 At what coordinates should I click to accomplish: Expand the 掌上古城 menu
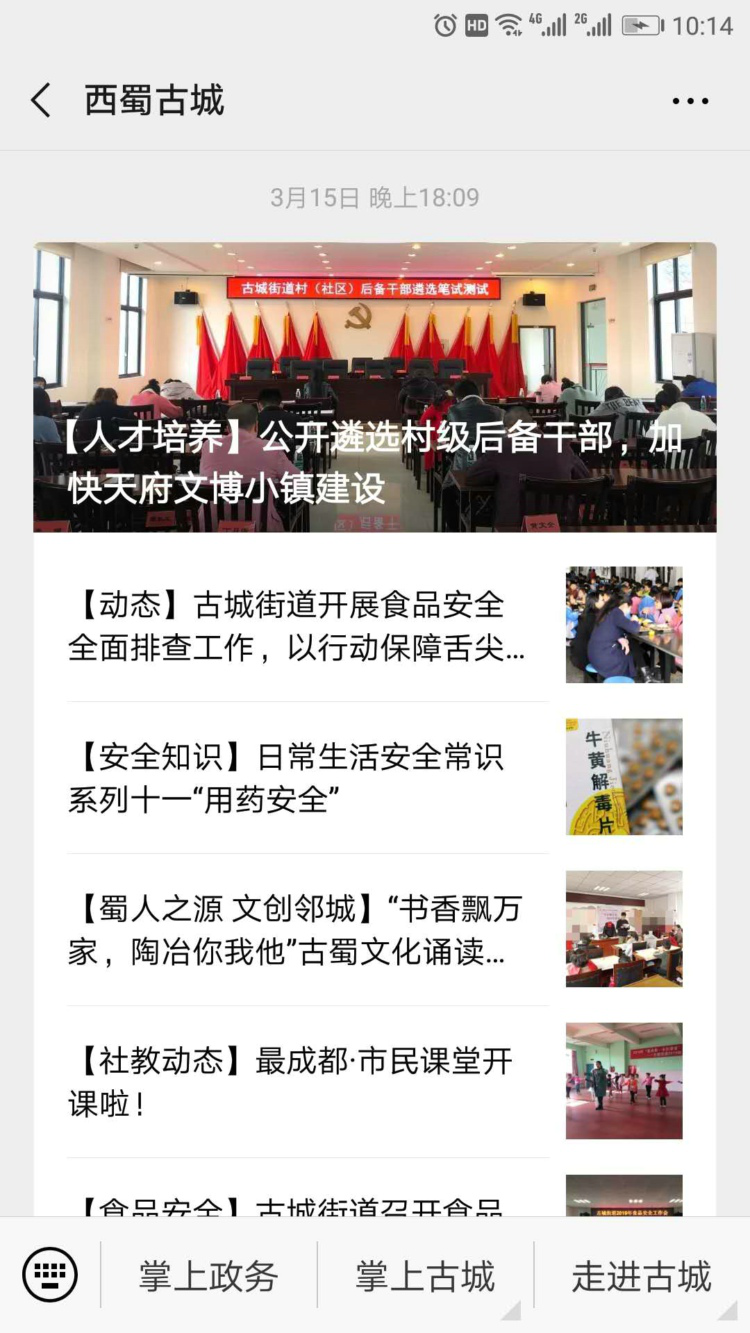[x=425, y=1276]
